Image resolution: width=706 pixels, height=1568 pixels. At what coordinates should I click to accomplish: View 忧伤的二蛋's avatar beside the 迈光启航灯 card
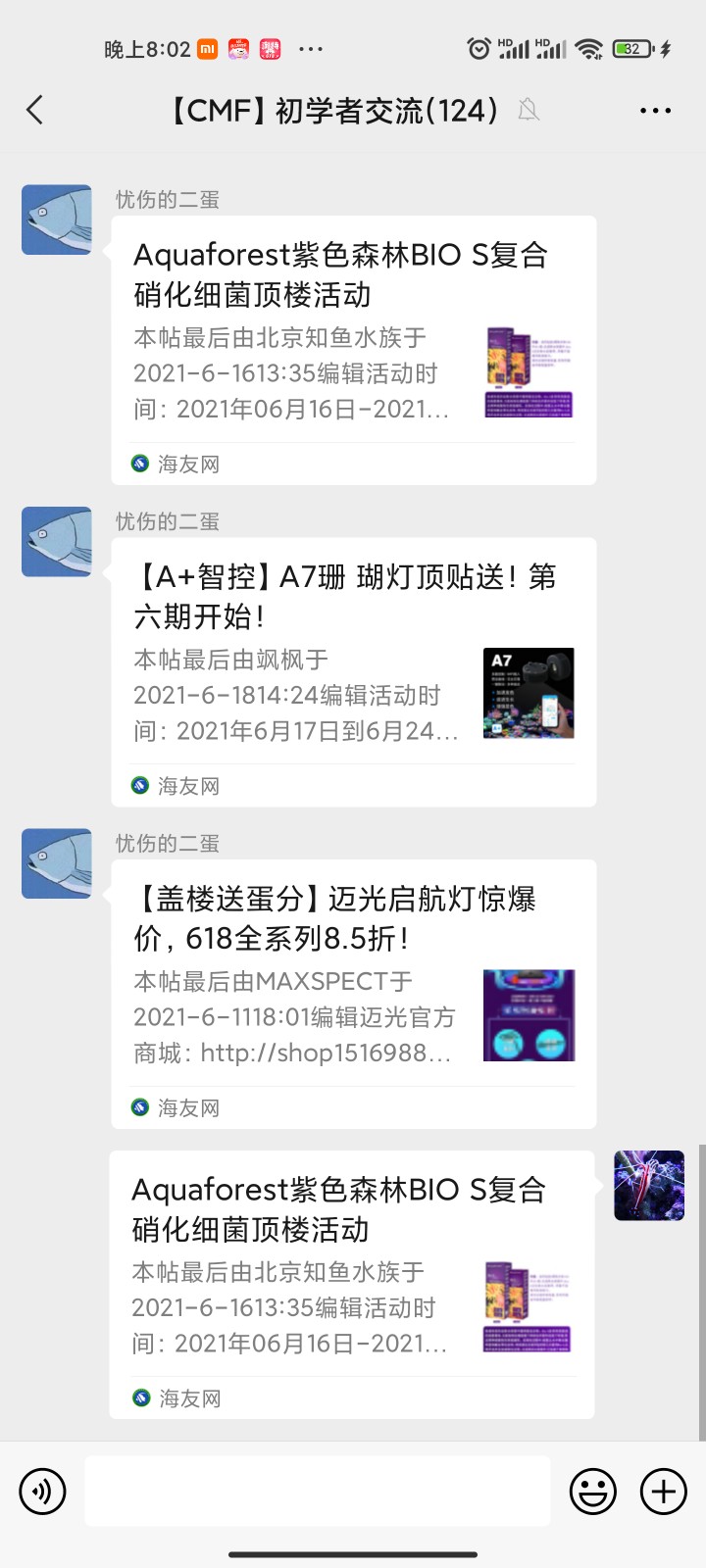57,863
